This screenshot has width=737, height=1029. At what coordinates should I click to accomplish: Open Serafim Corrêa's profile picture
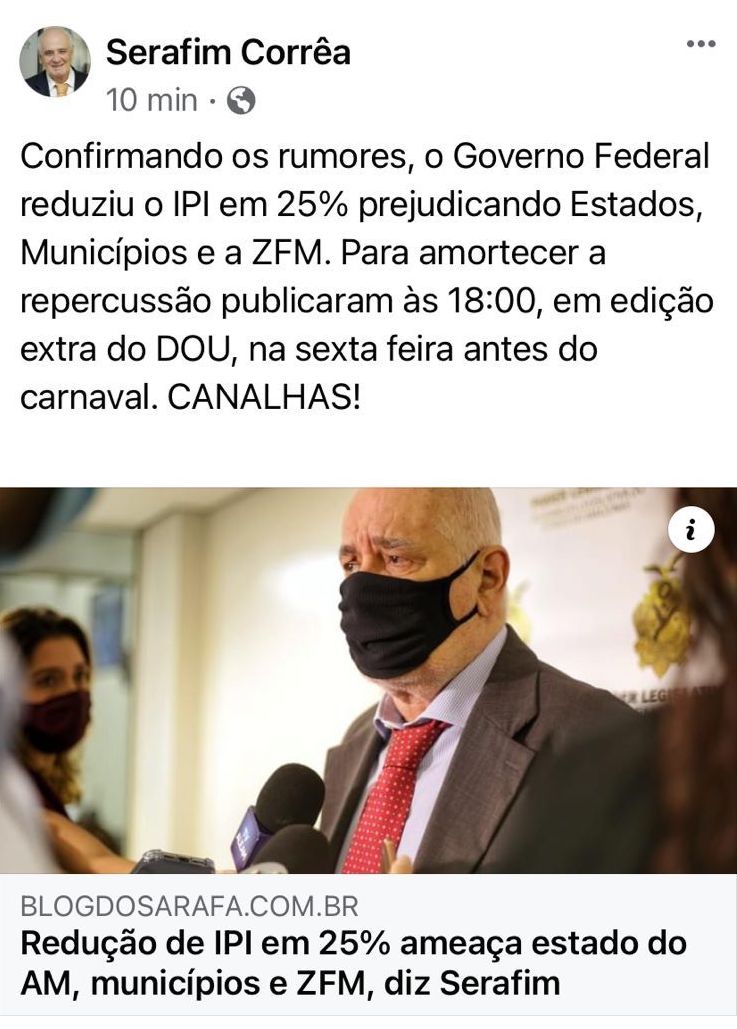[54, 62]
